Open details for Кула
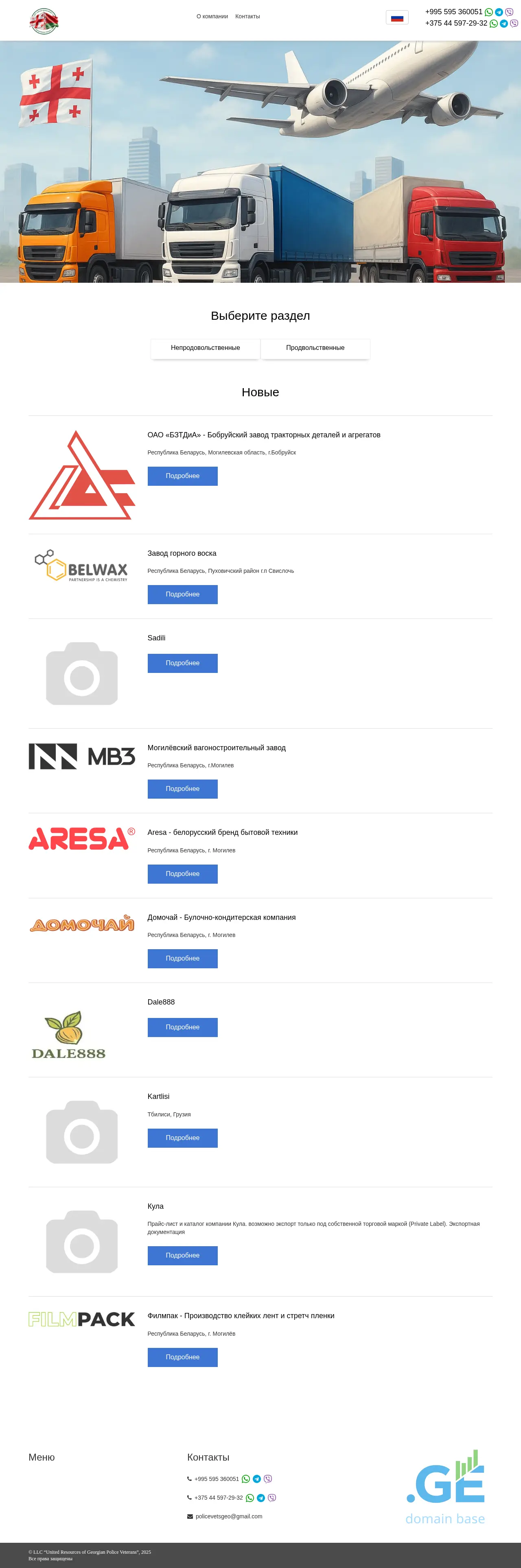 click(x=182, y=1256)
